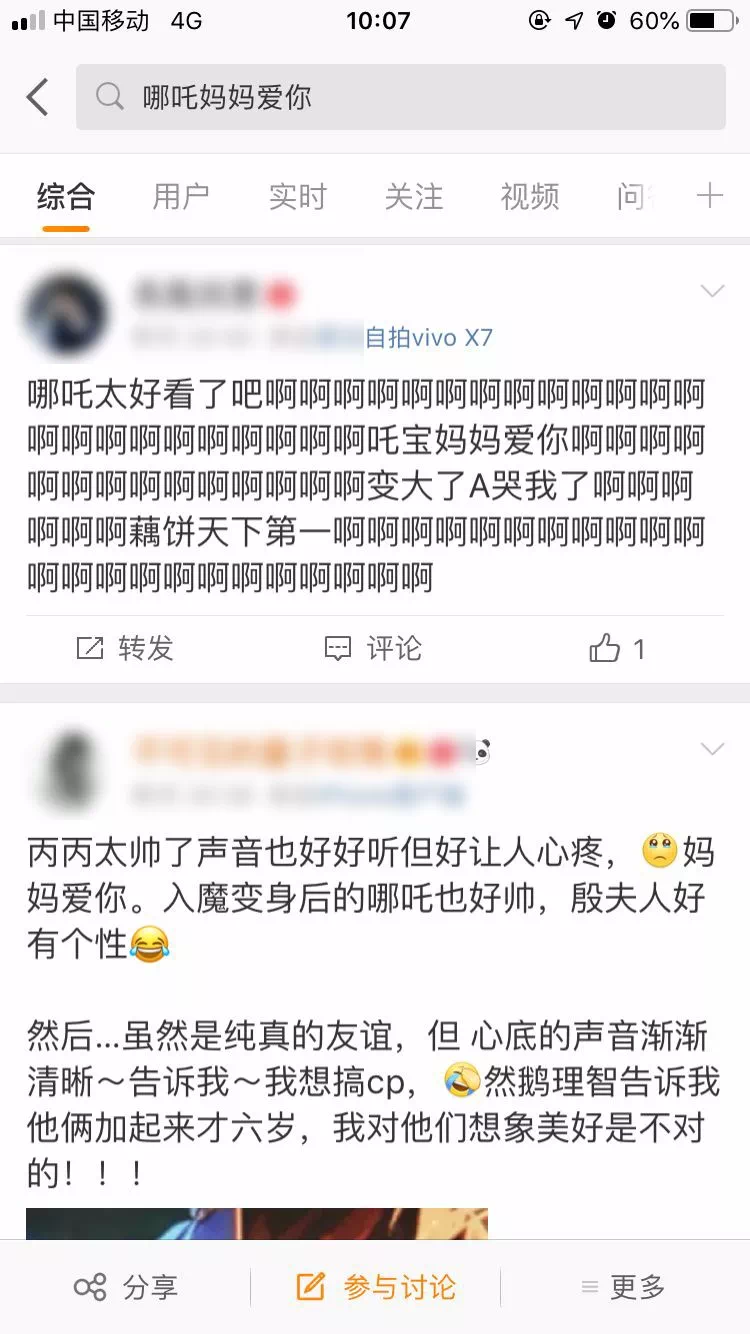This screenshot has height=1334, width=750.
Task: Expand the chevron on the 丙丙太帅了 post
Action: click(x=712, y=749)
